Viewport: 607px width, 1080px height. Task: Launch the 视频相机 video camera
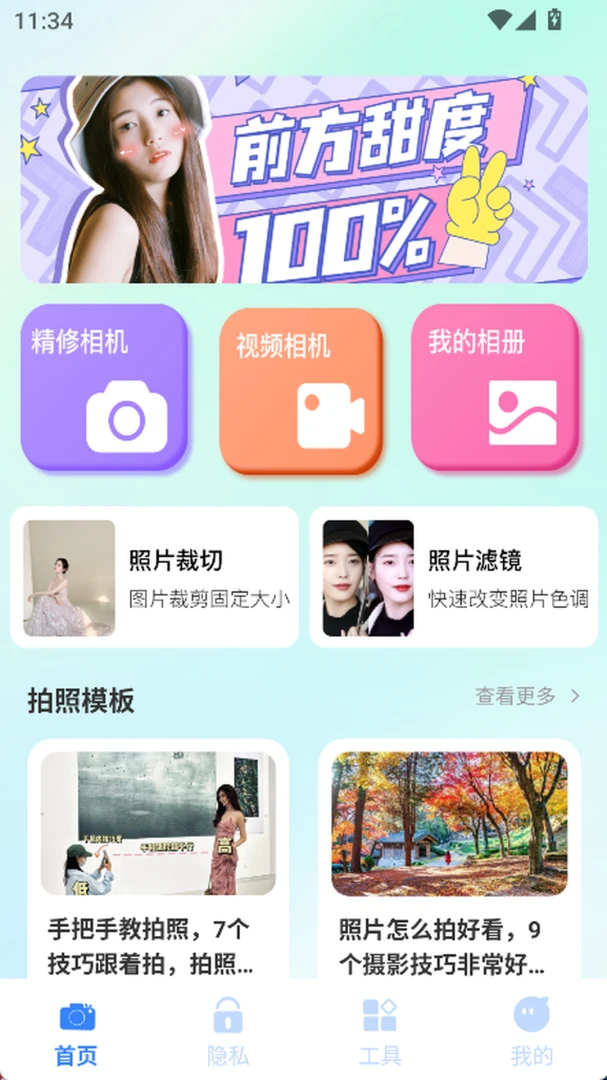[x=301, y=391]
